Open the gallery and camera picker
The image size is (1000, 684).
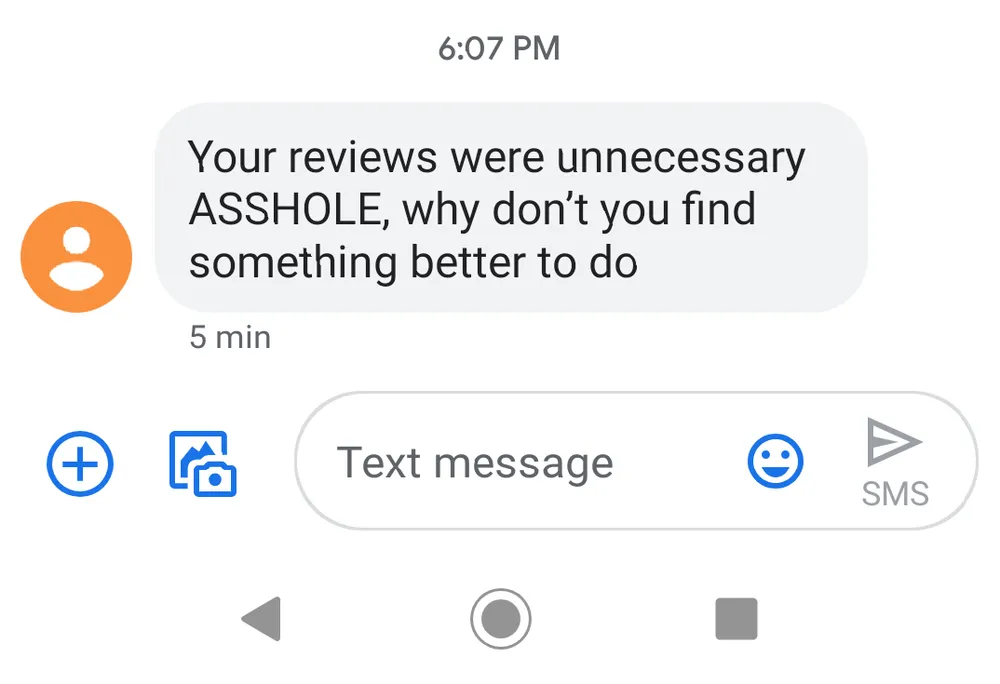pyautogui.click(x=201, y=464)
